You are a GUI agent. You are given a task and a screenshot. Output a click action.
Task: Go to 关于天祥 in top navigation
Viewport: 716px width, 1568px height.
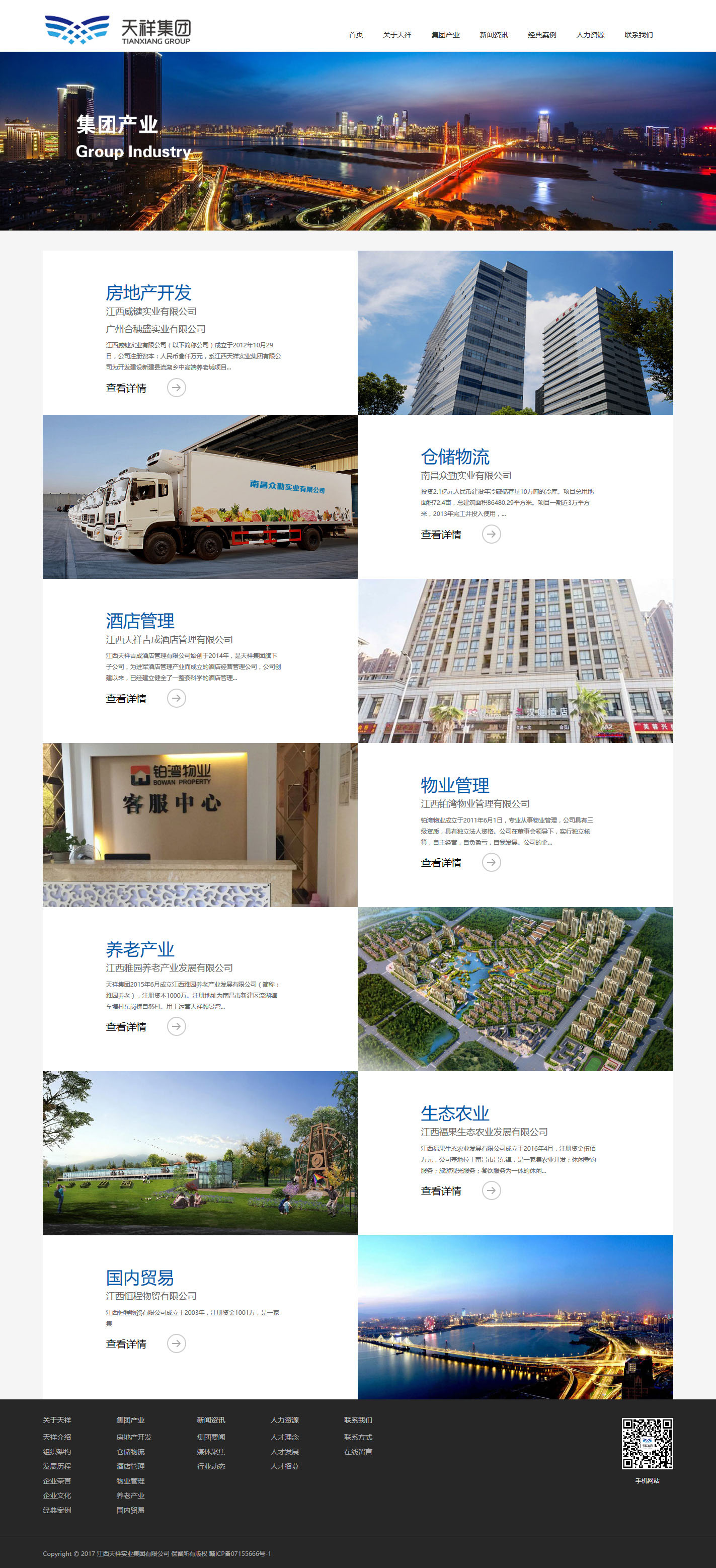(x=396, y=35)
